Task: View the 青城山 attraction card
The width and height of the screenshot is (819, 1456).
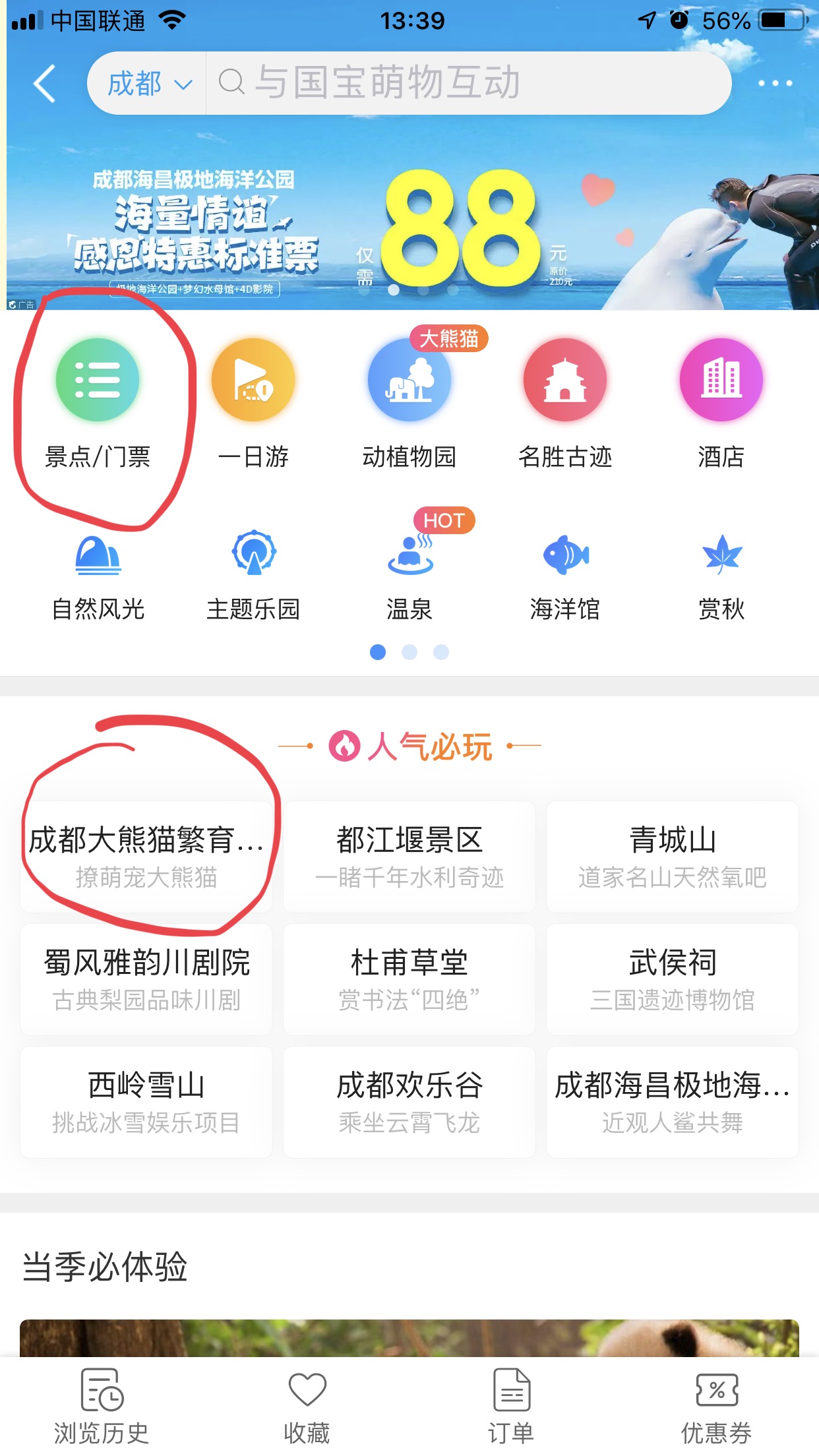Action: click(672, 857)
